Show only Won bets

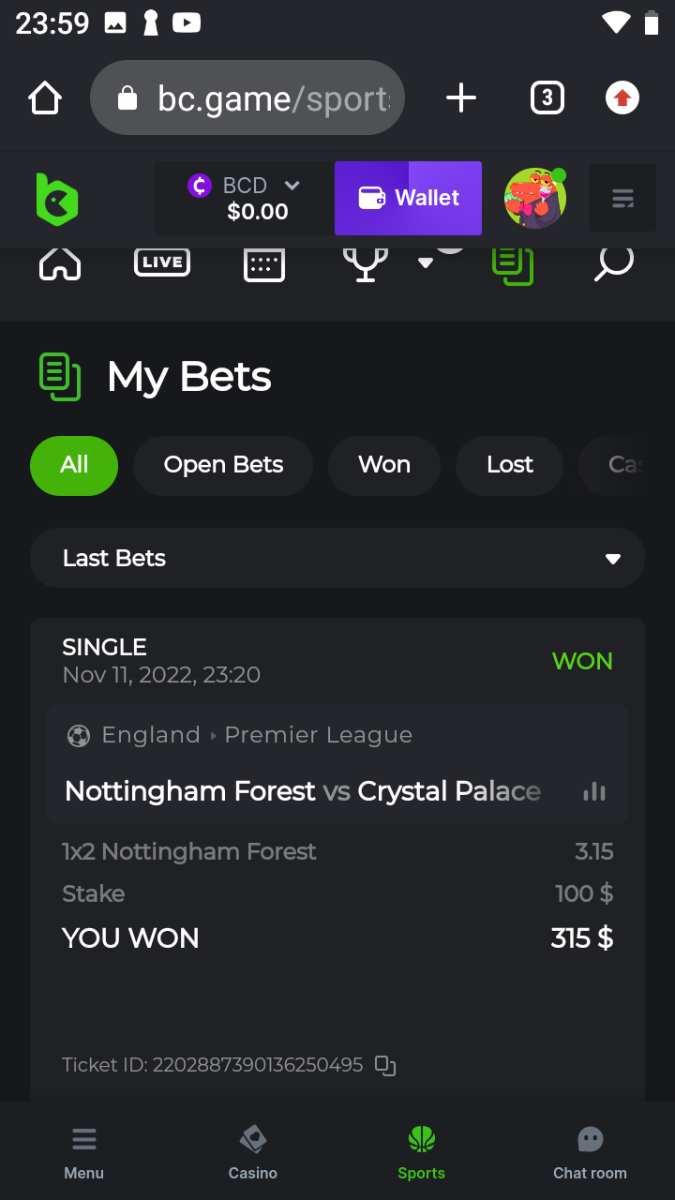tap(384, 465)
